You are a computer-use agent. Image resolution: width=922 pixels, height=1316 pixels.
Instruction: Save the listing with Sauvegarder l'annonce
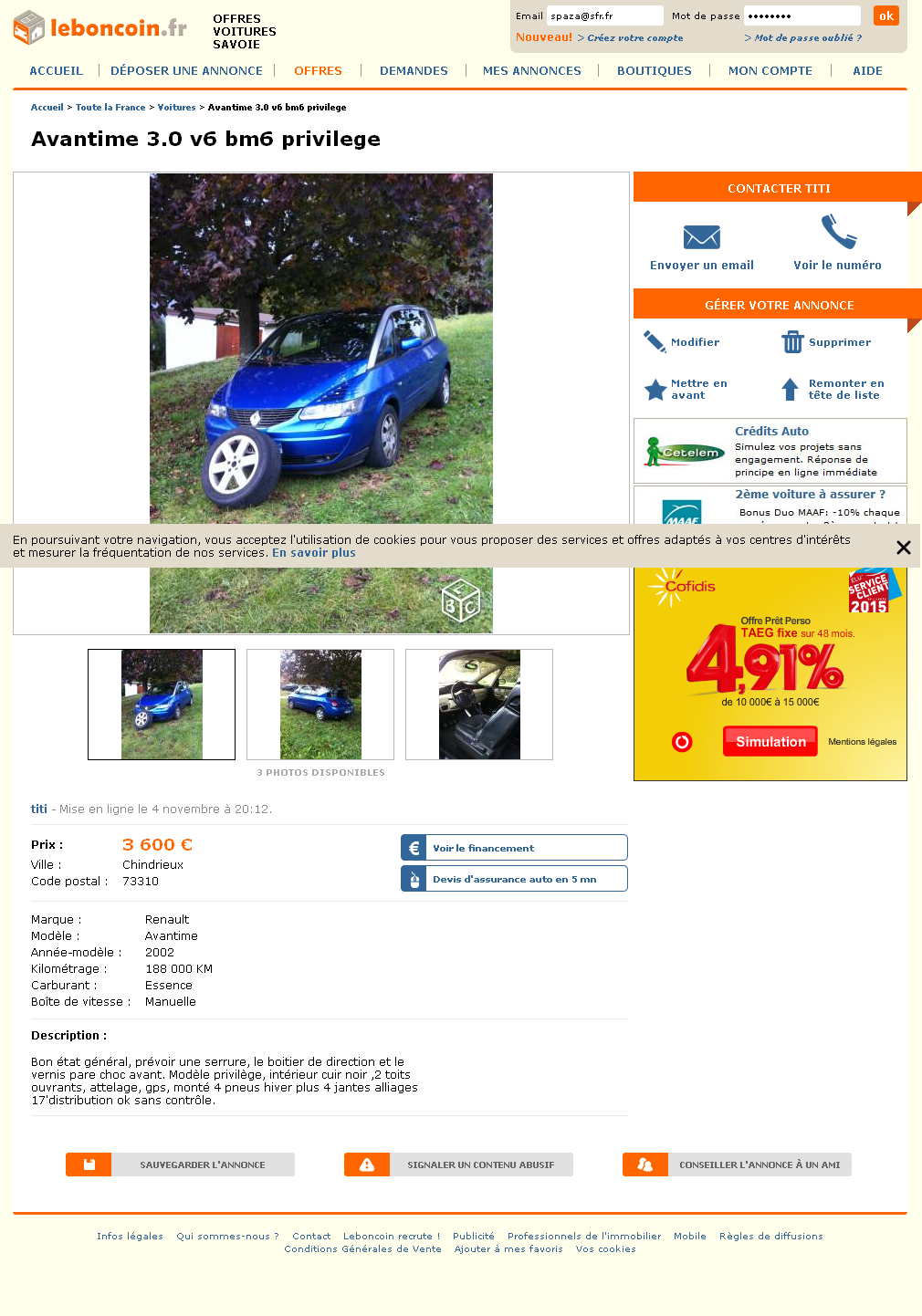180,1165
